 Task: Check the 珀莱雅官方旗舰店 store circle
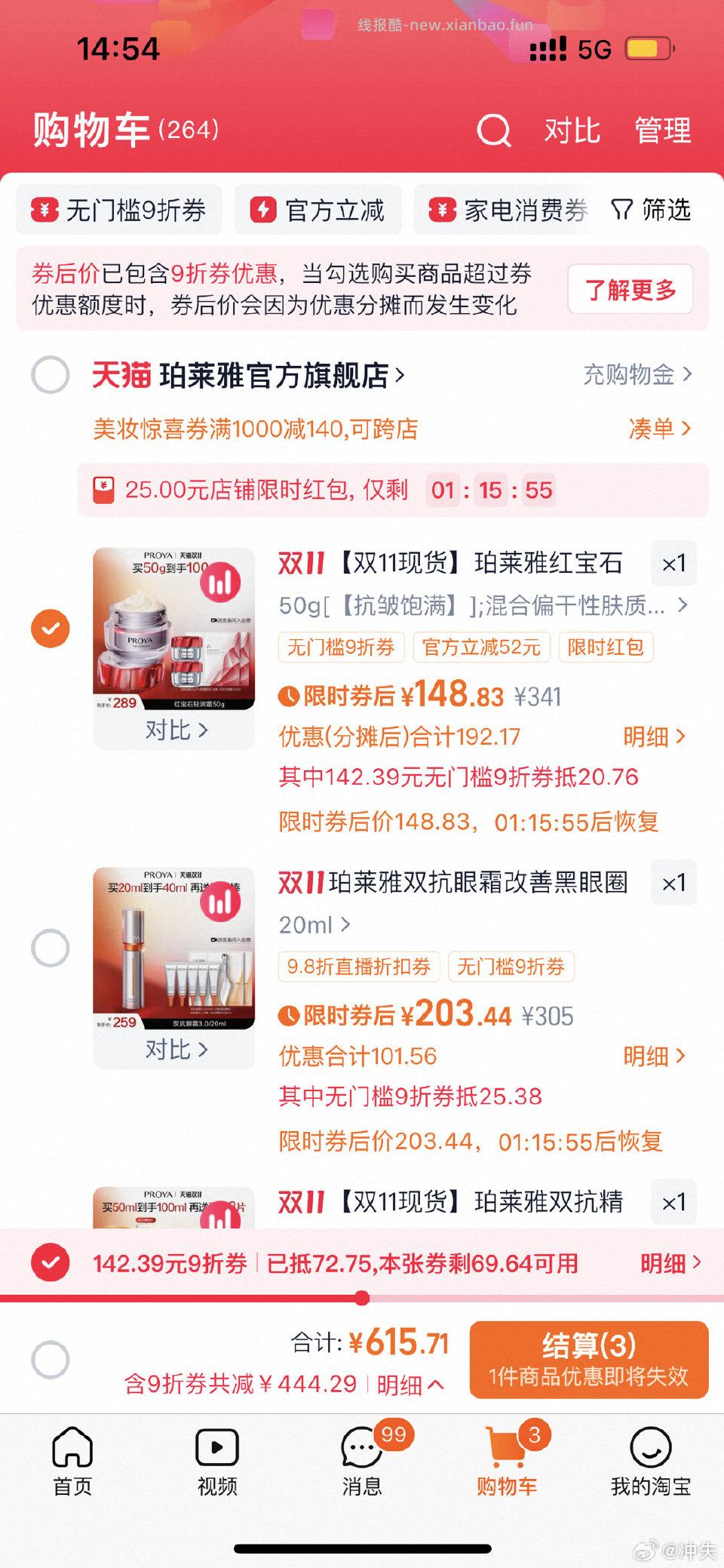point(51,375)
